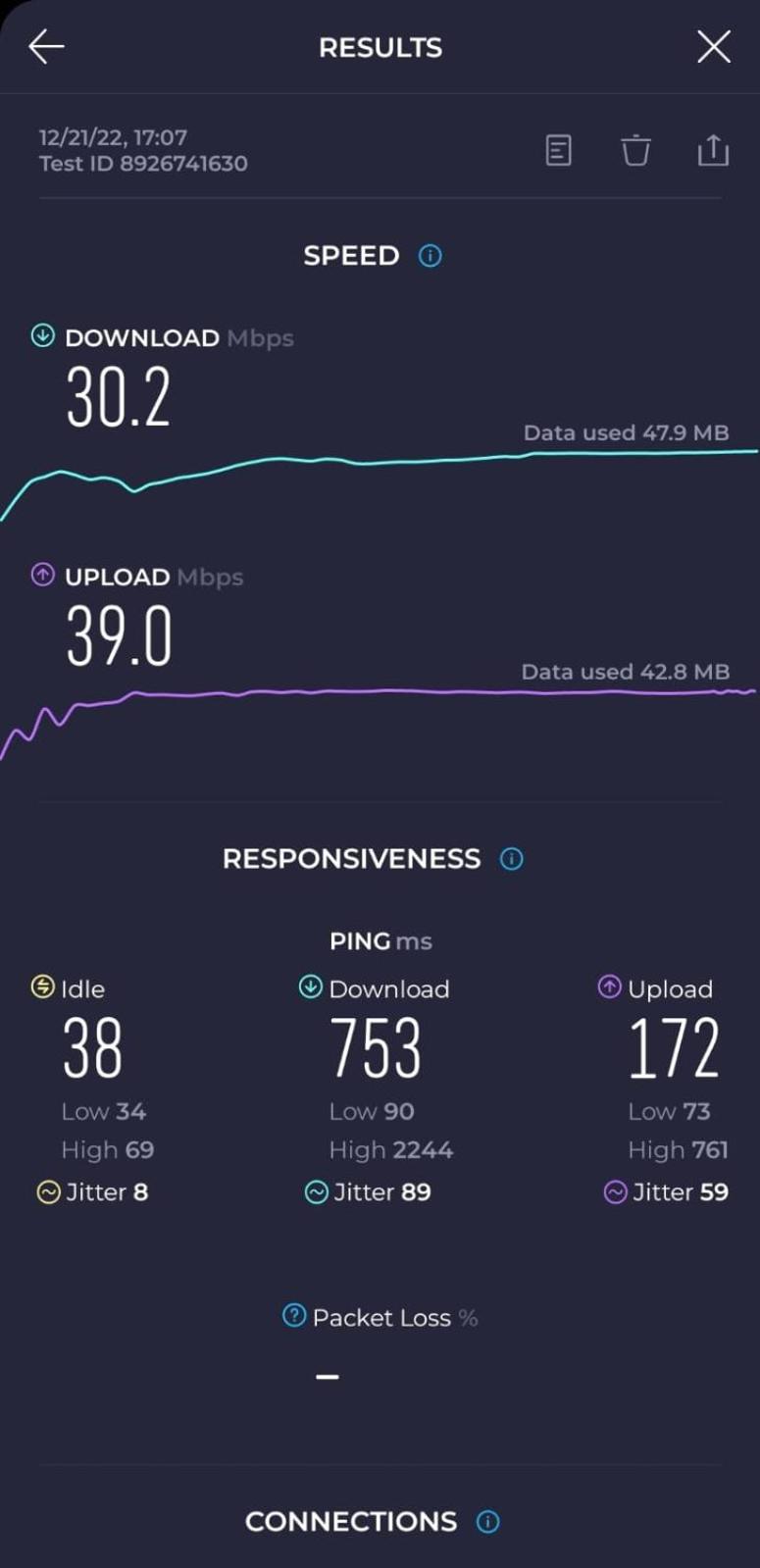
Task: Close the results screen
Action: click(713, 46)
